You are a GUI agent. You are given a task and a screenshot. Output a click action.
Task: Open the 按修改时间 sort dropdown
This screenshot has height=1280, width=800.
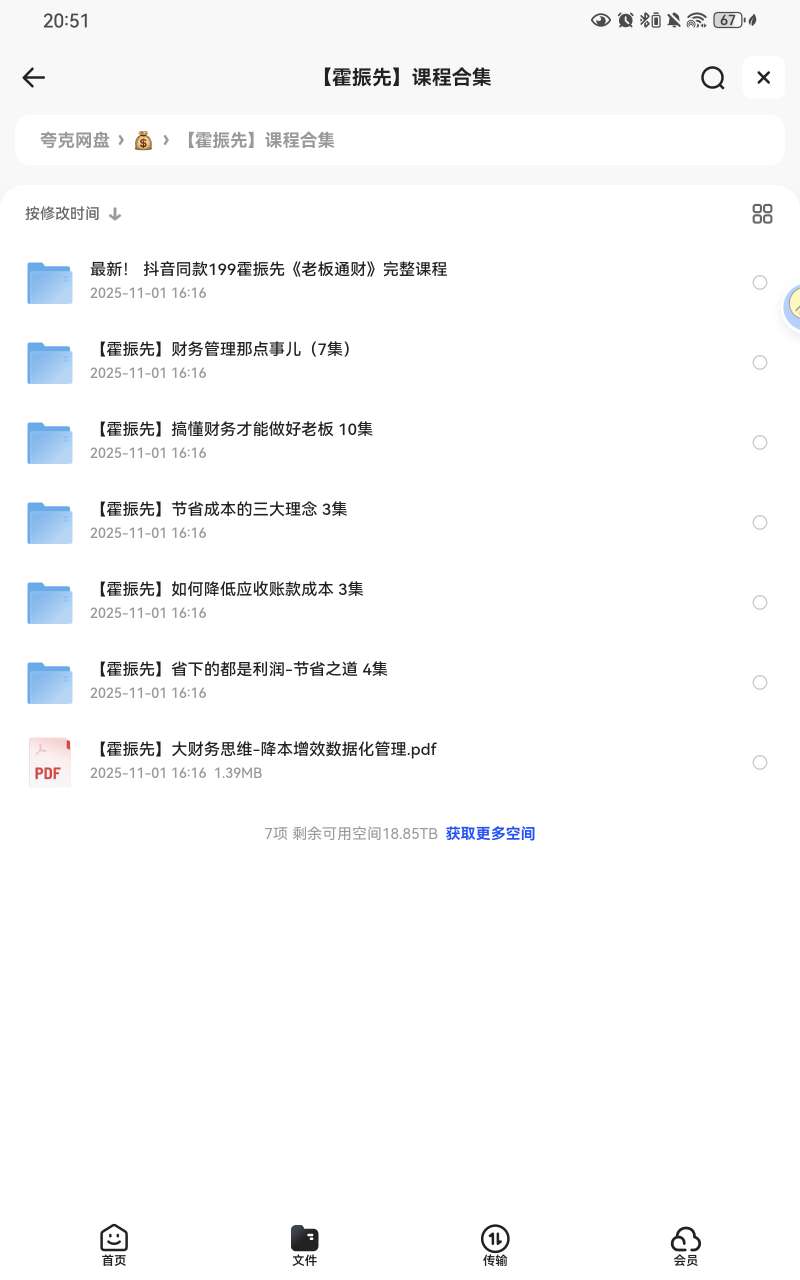tap(72, 213)
